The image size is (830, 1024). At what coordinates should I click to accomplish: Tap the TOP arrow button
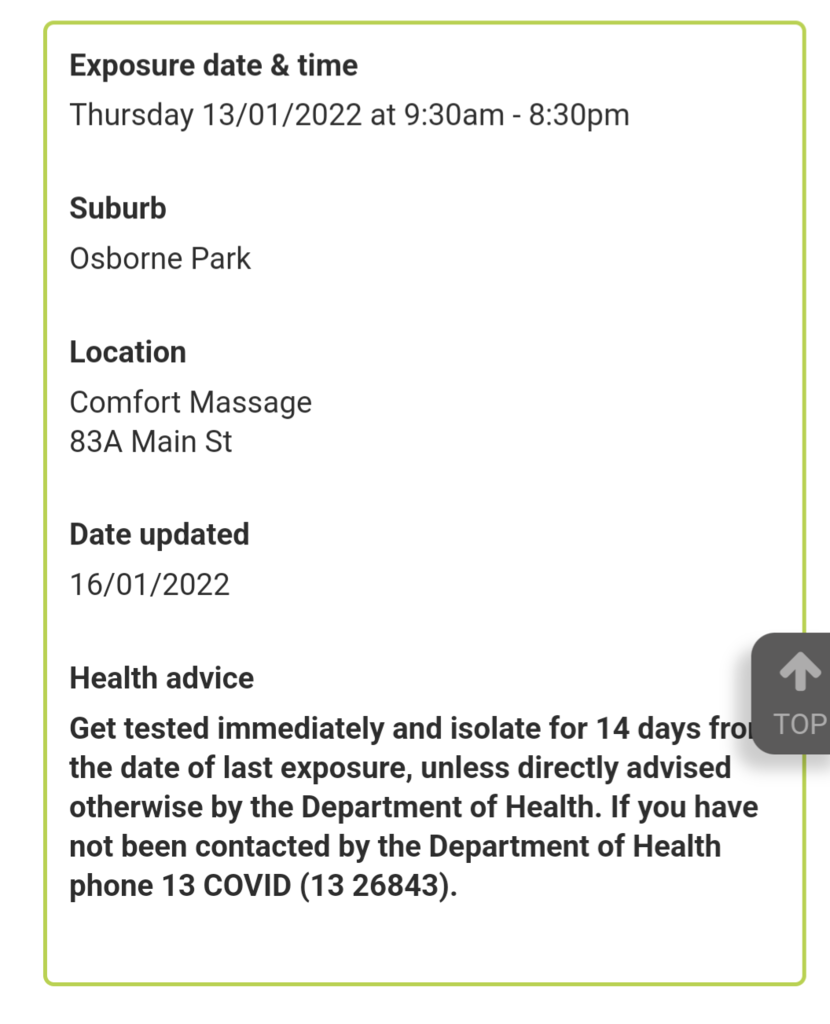click(797, 692)
